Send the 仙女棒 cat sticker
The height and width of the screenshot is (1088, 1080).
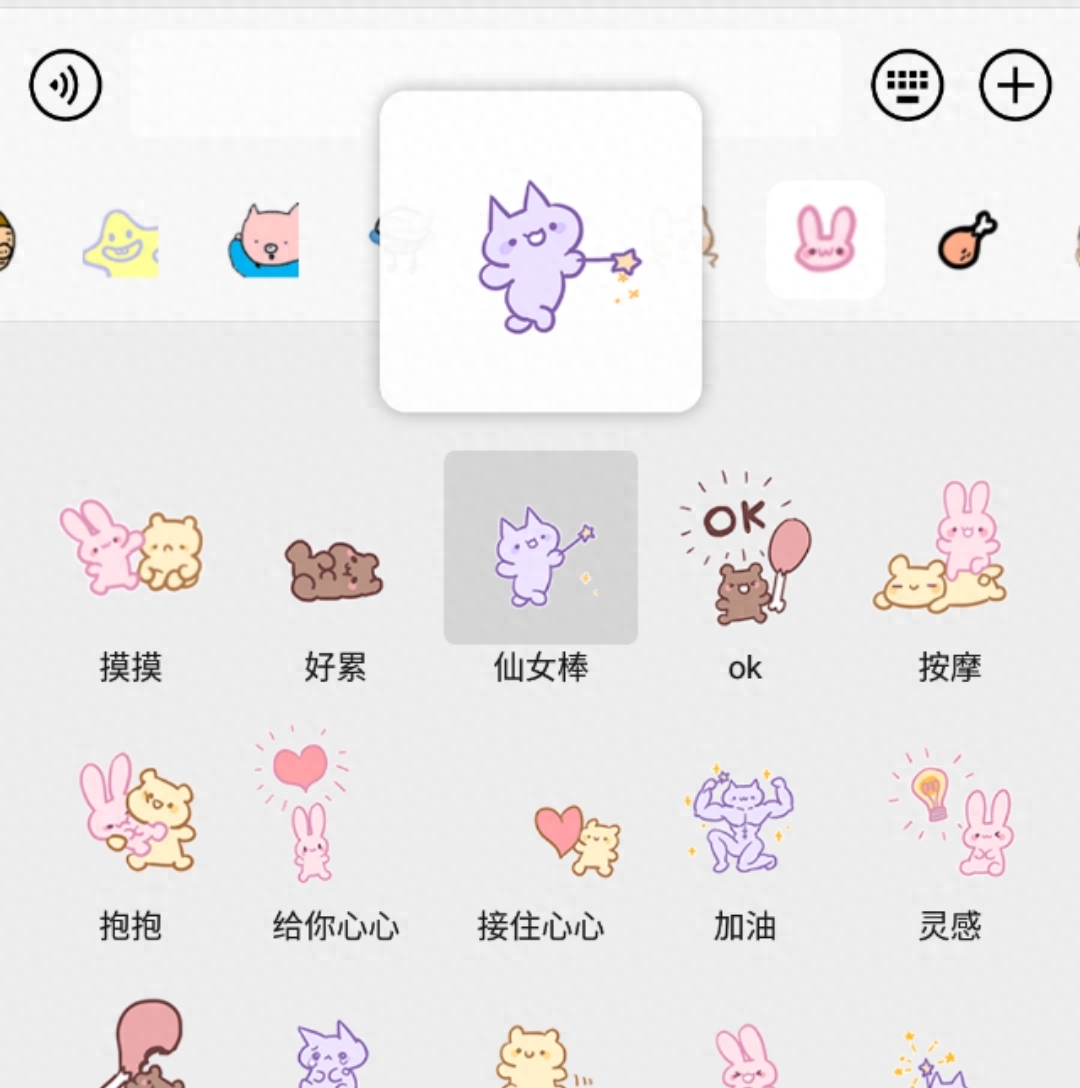coord(541,548)
